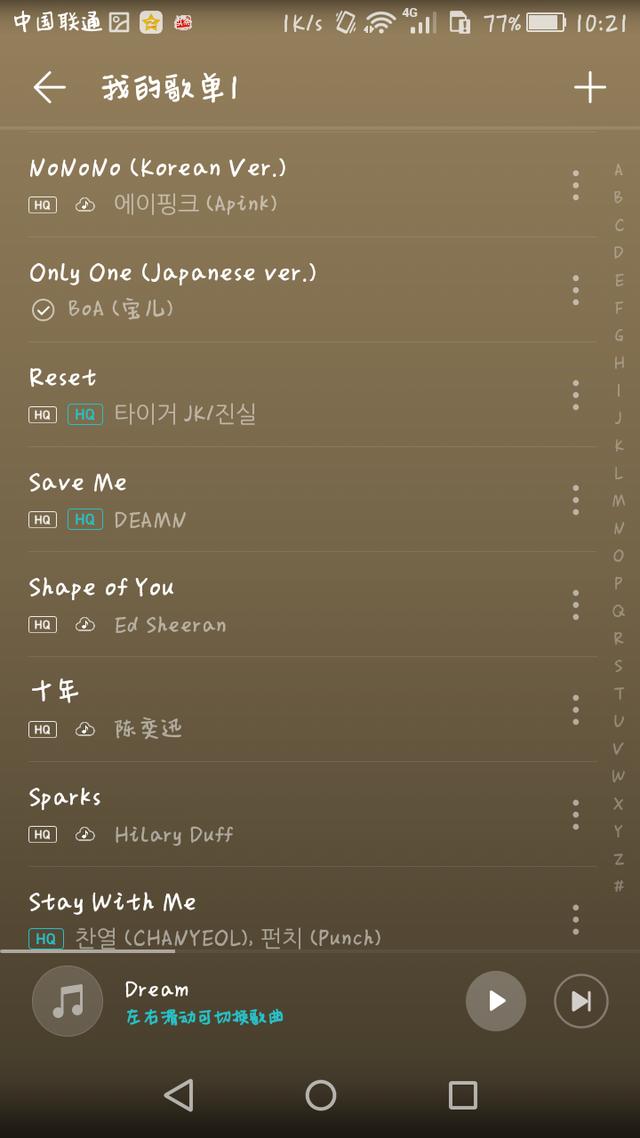Jump to letter D in the index
Image resolution: width=640 pixels, height=1138 pixels.
(618, 253)
